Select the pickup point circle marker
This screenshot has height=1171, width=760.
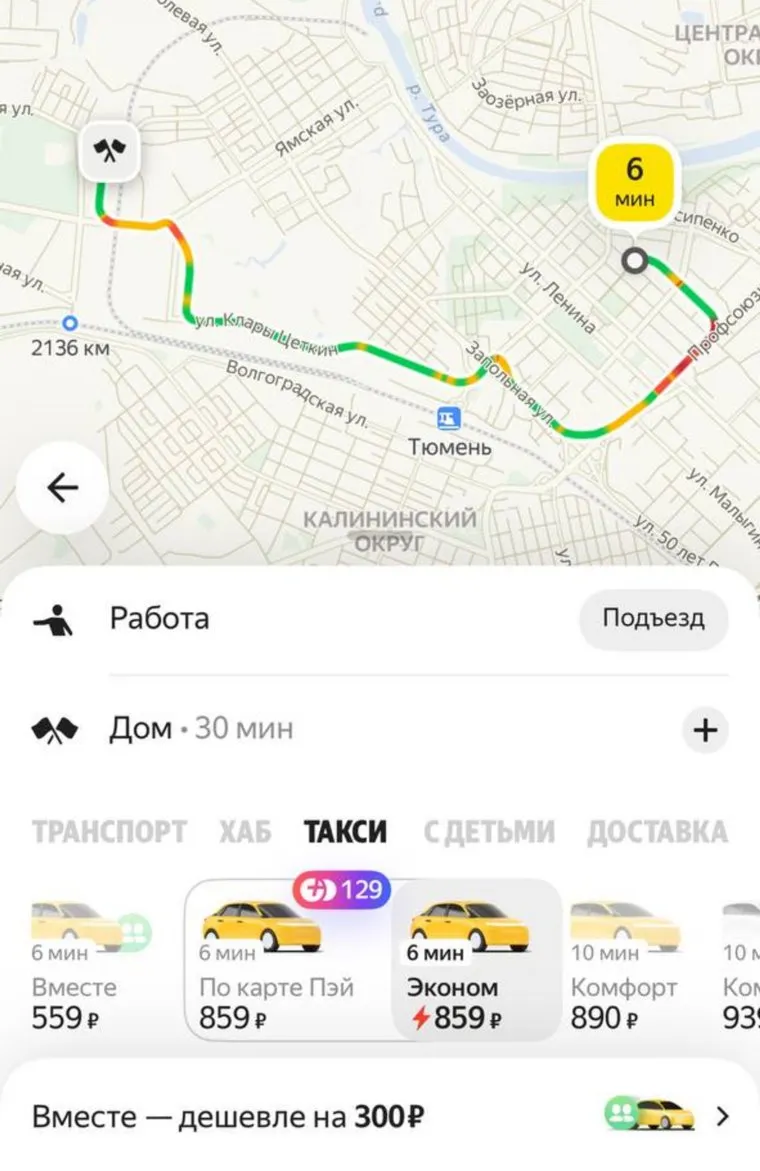[x=633, y=261]
